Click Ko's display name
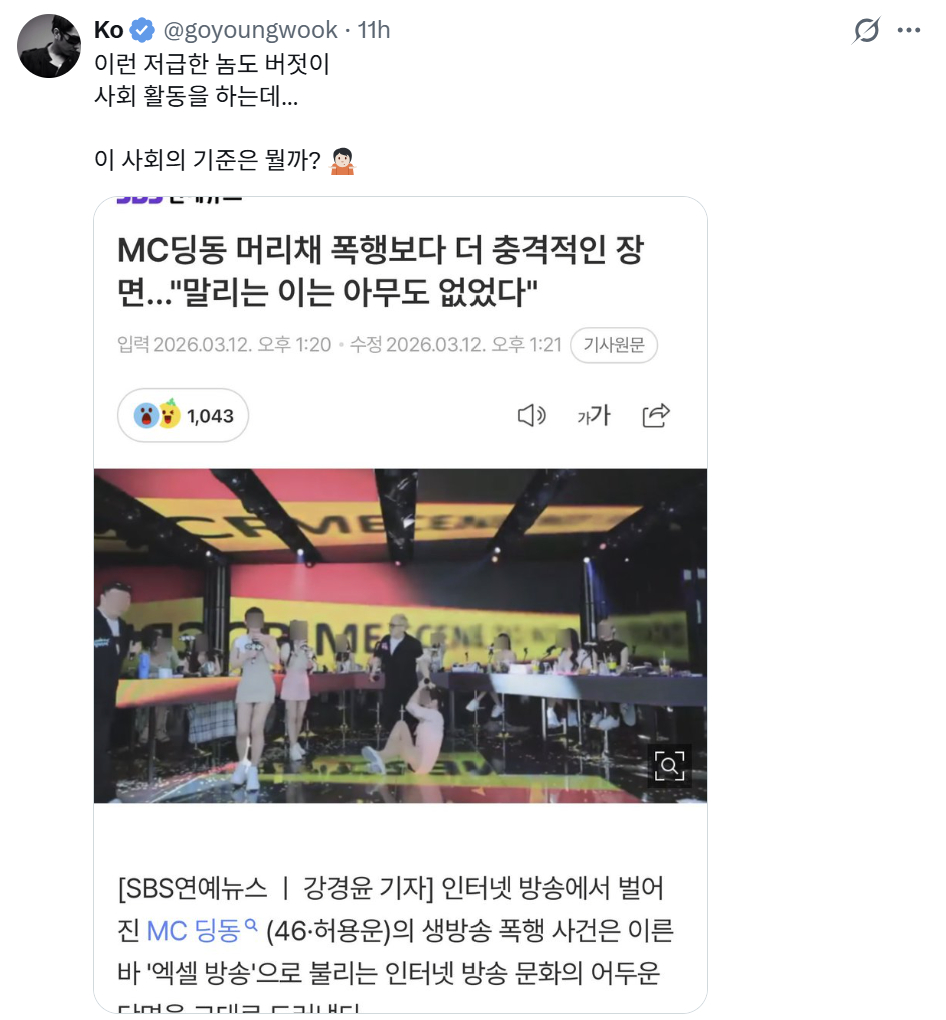Viewport: 946px width, 1020px height. pyautogui.click(x=109, y=30)
